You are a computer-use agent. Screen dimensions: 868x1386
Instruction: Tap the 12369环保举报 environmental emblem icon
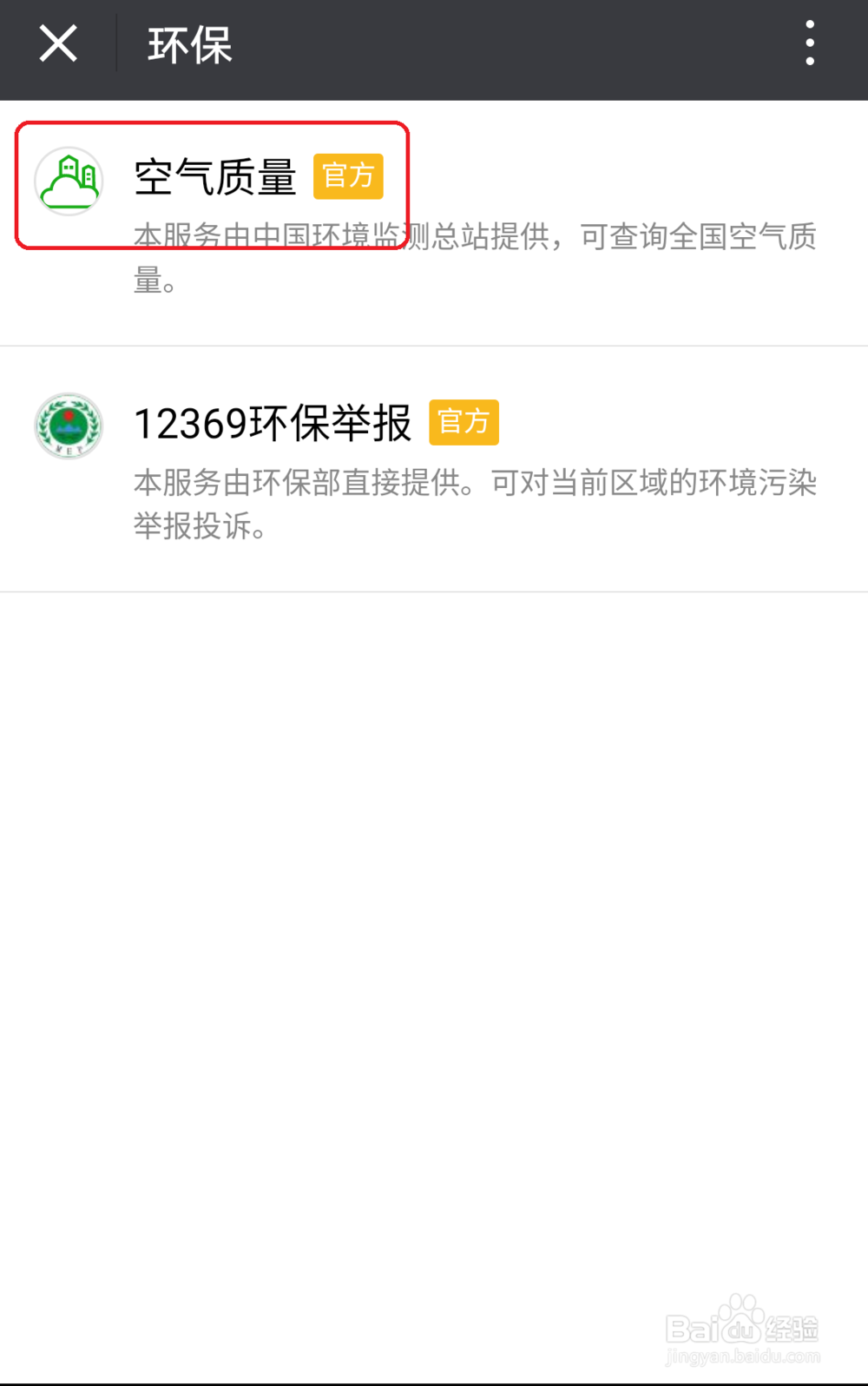68,425
